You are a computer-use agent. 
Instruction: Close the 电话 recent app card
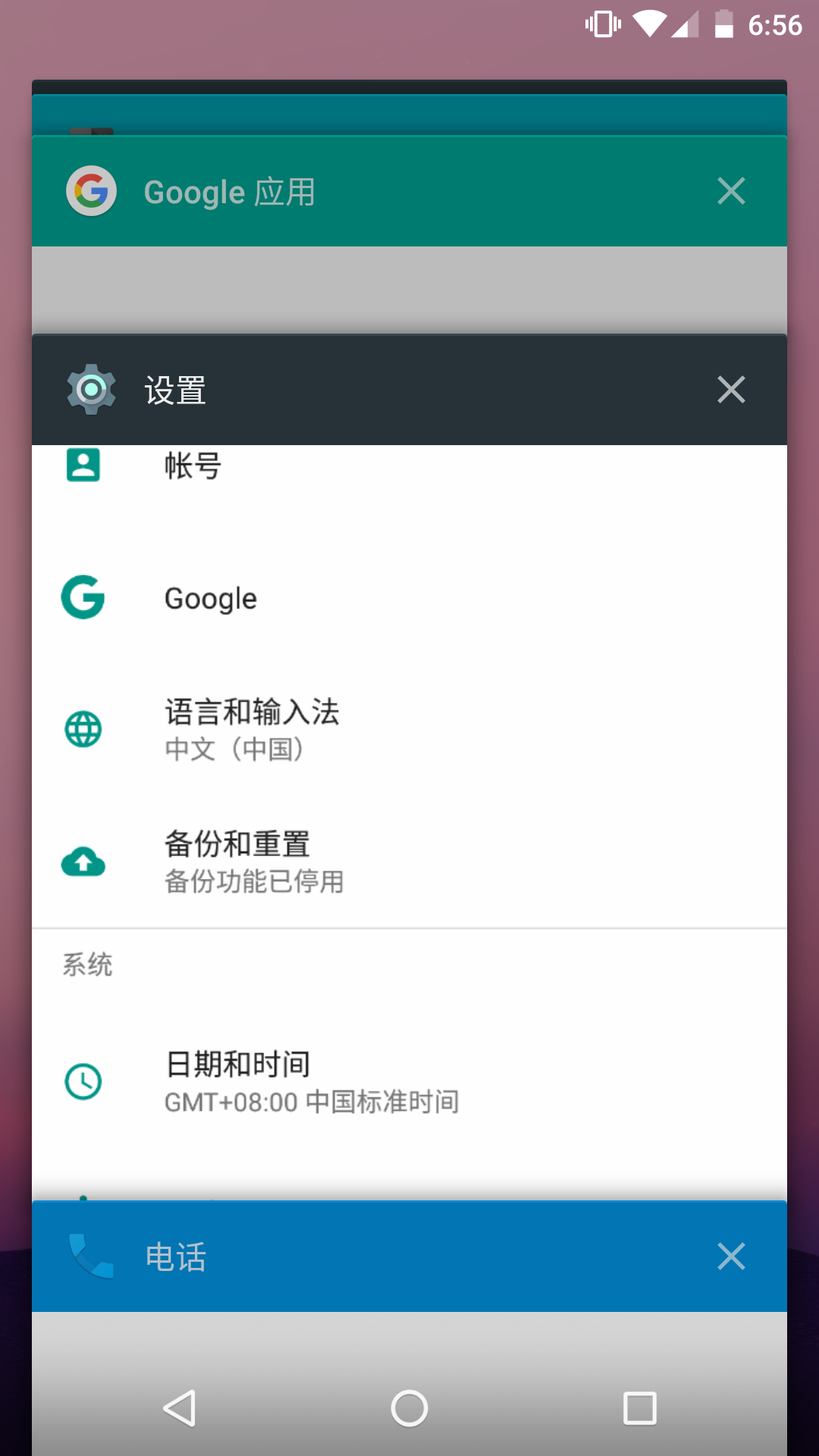(x=731, y=1257)
